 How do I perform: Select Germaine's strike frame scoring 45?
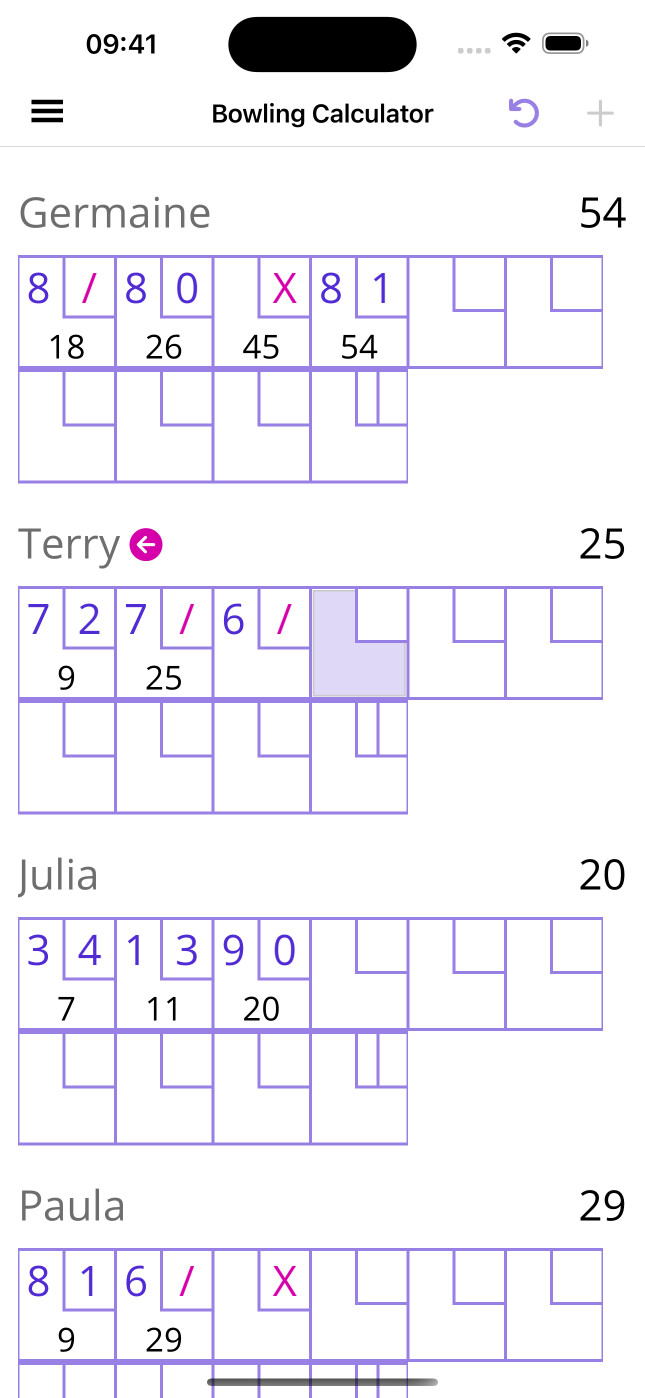point(261,313)
